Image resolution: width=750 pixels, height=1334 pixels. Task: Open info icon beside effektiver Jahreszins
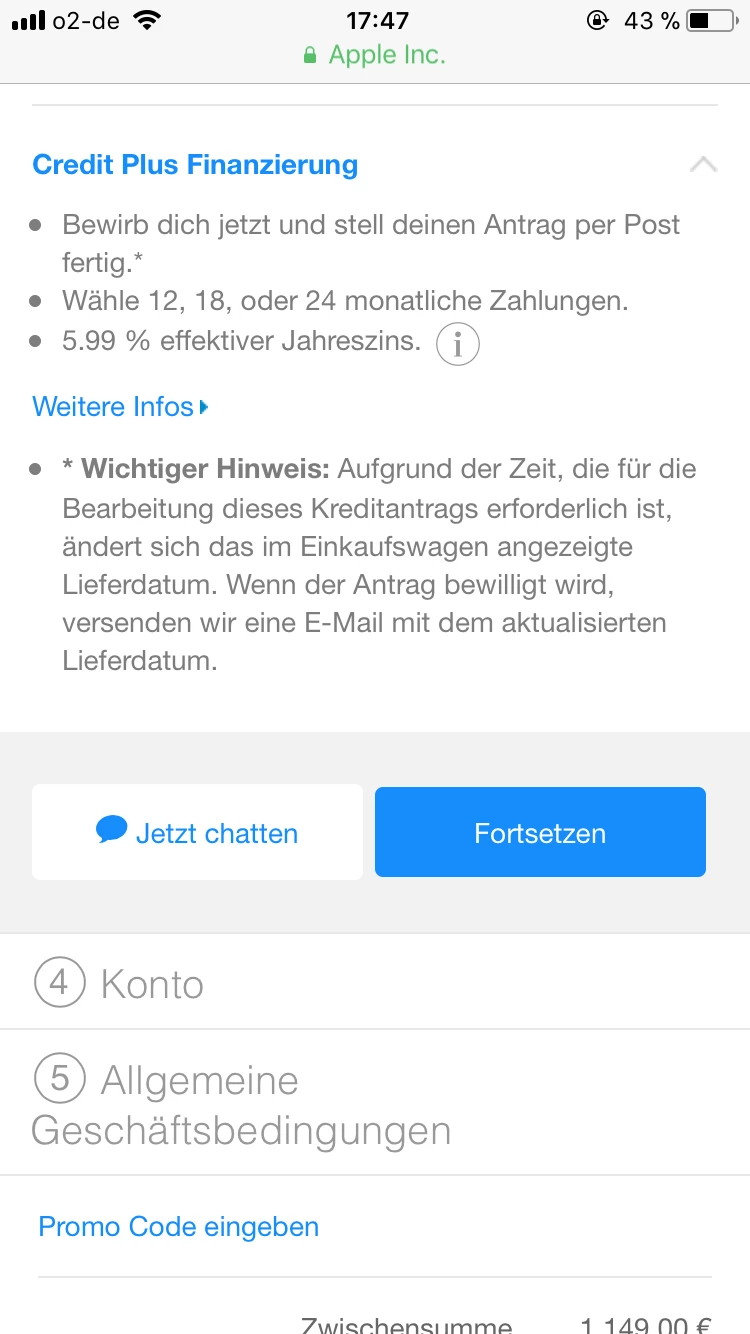458,345
